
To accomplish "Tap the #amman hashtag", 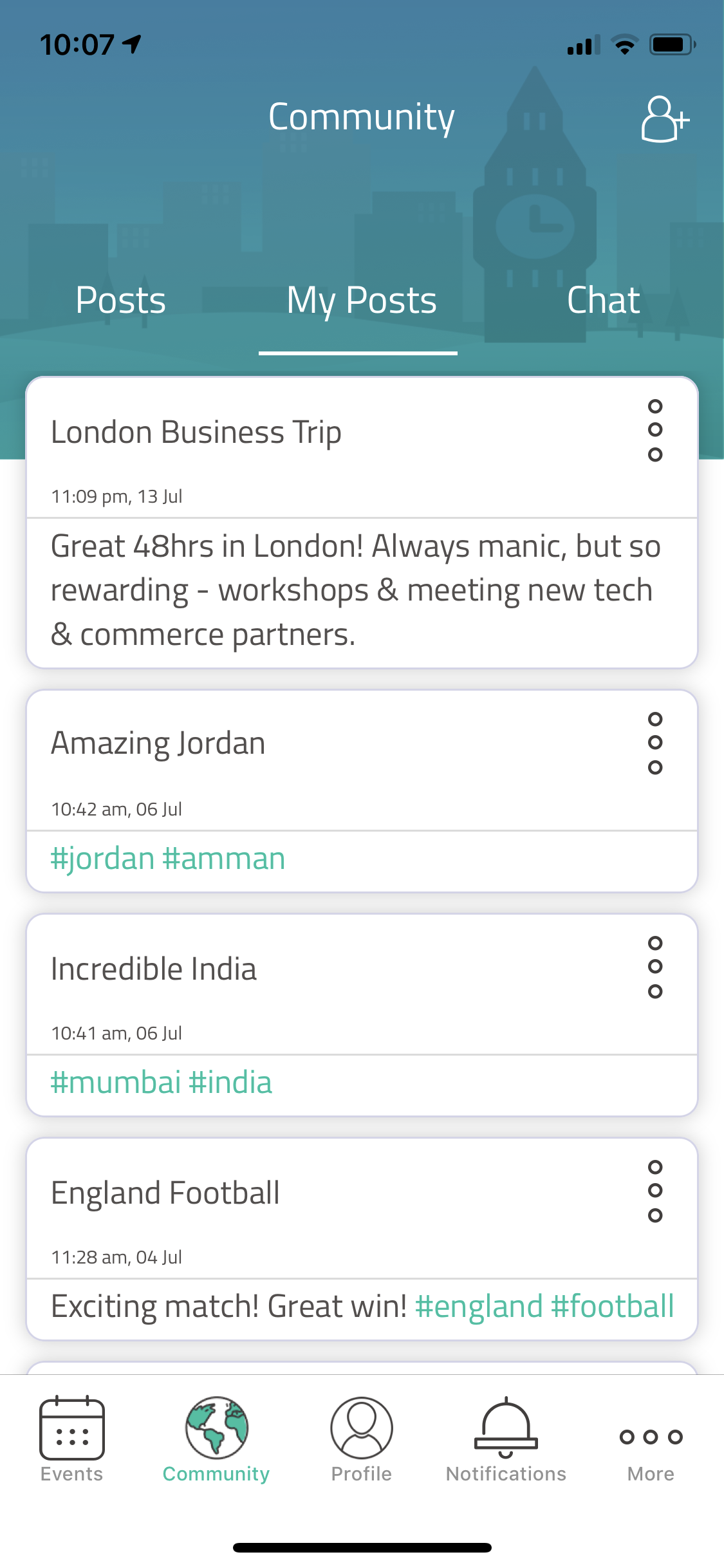I will pyautogui.click(x=223, y=859).
